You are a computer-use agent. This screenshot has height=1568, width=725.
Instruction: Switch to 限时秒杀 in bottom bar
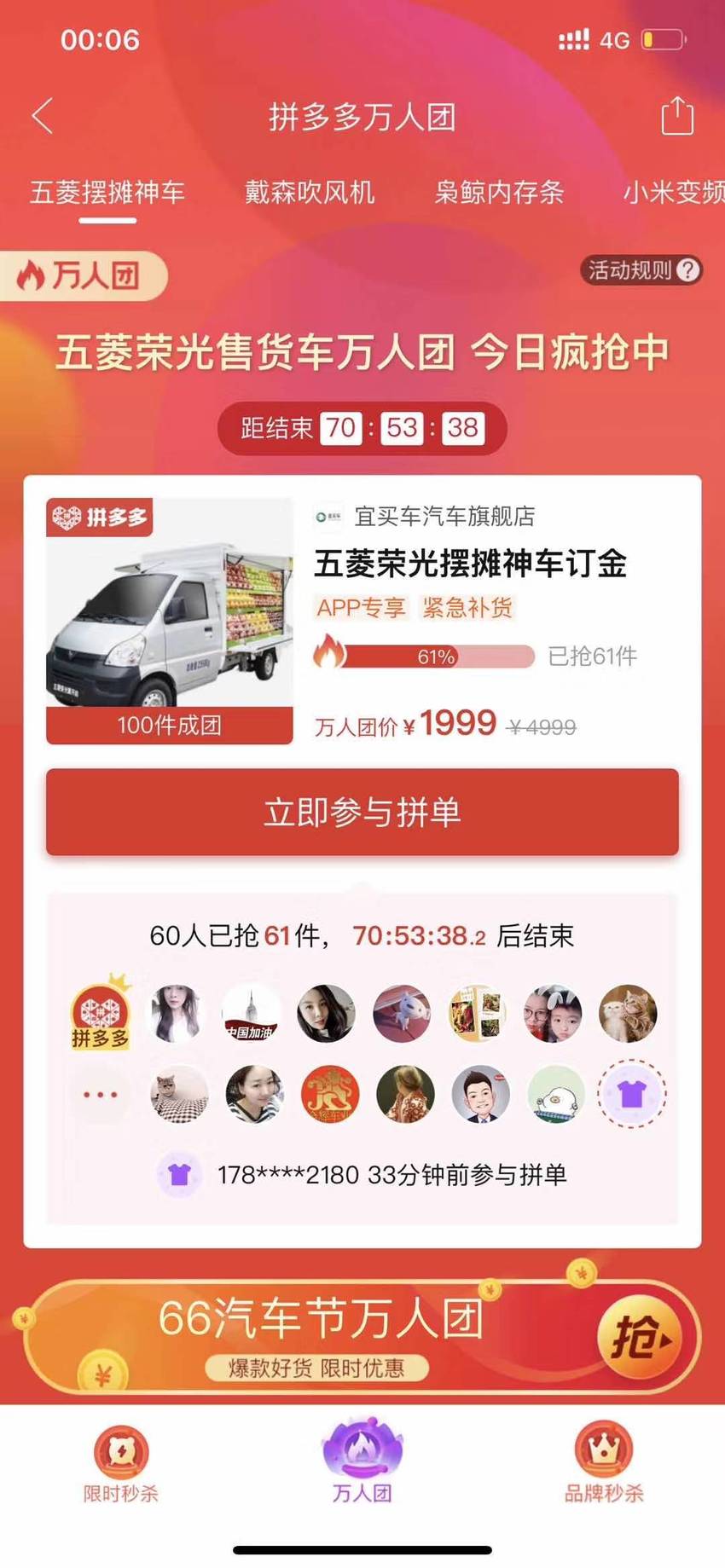120,1463
